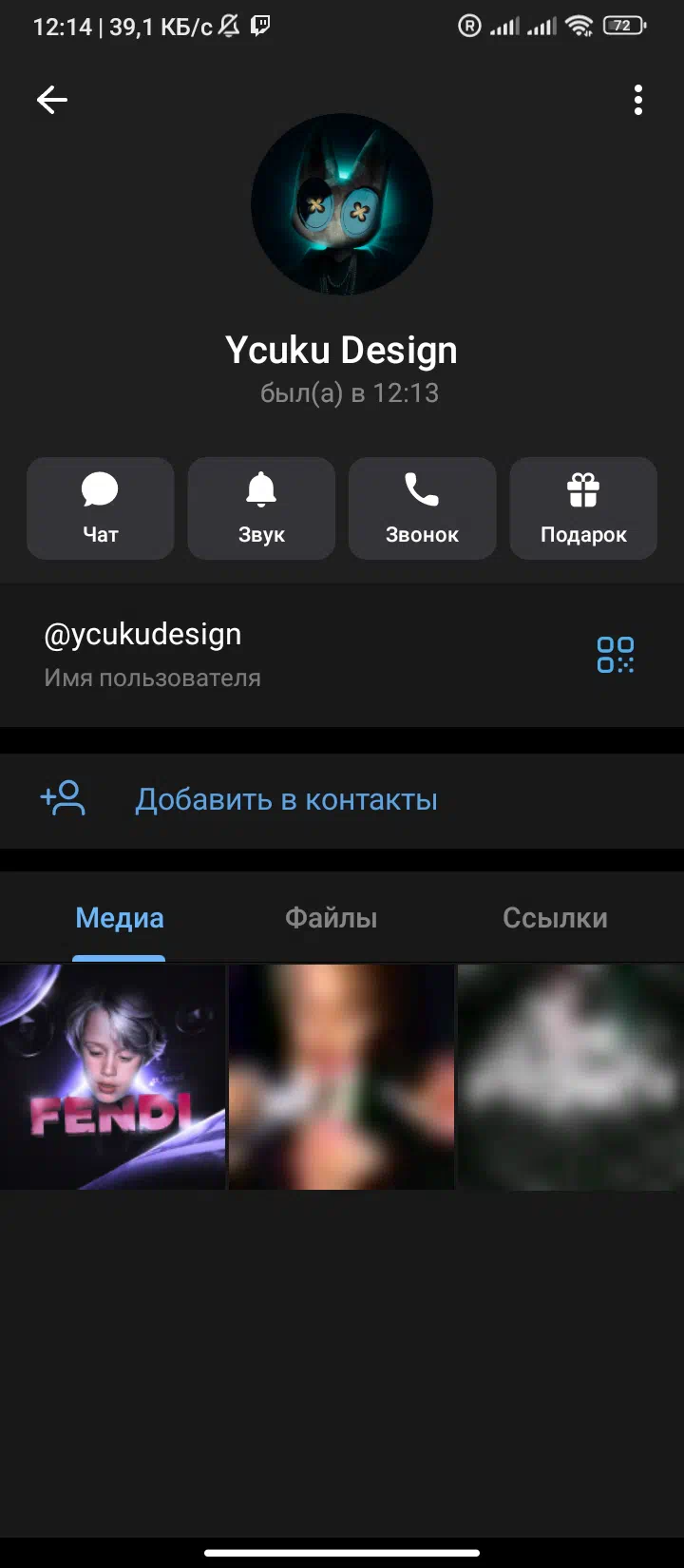Open the blurred middle media thumbnail

point(341,1077)
